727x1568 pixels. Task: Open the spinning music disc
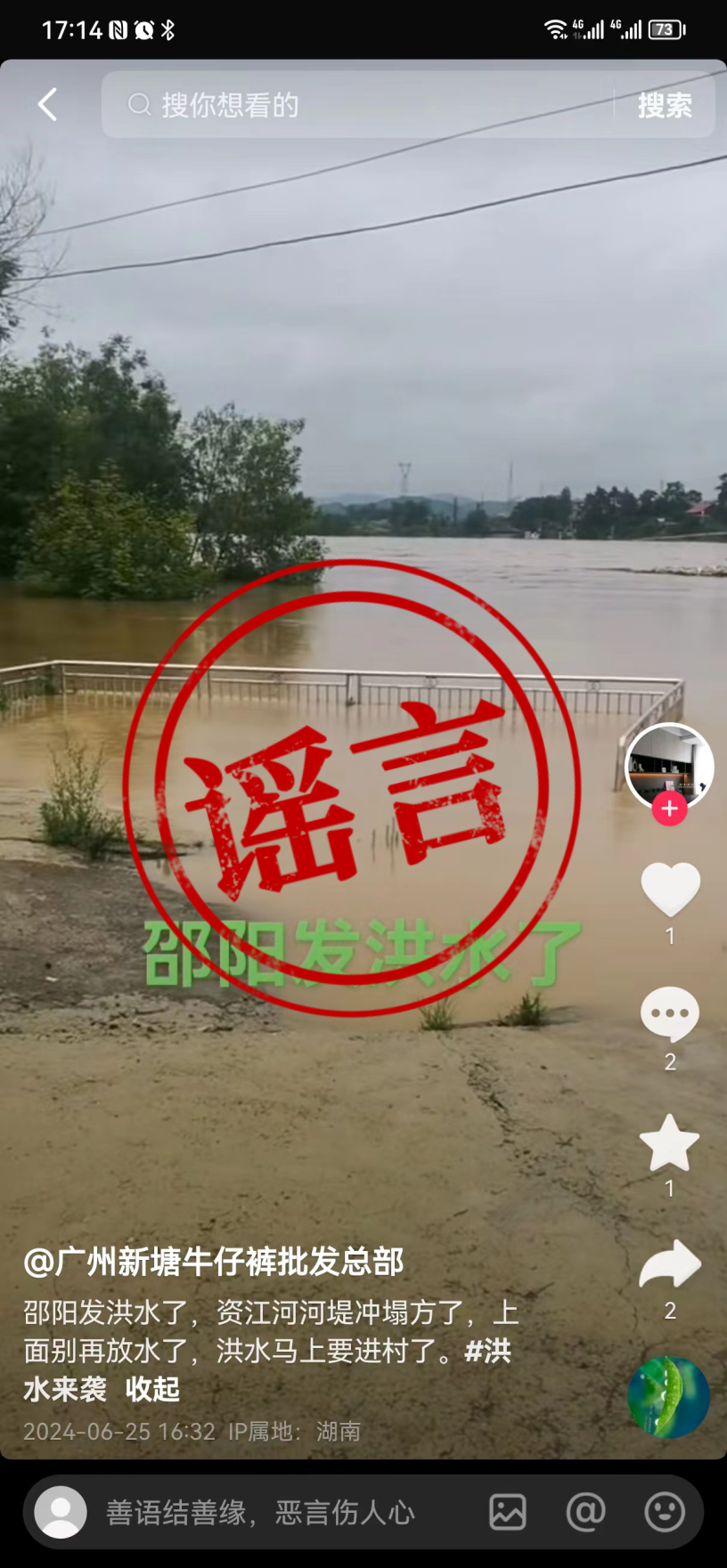(x=669, y=1396)
